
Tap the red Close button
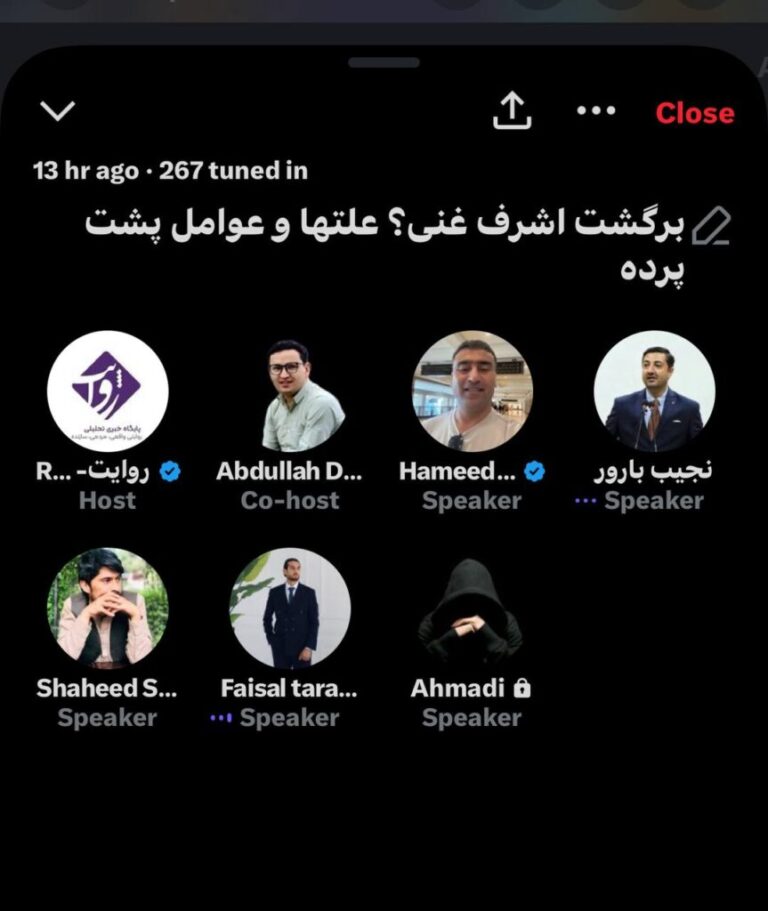(694, 113)
